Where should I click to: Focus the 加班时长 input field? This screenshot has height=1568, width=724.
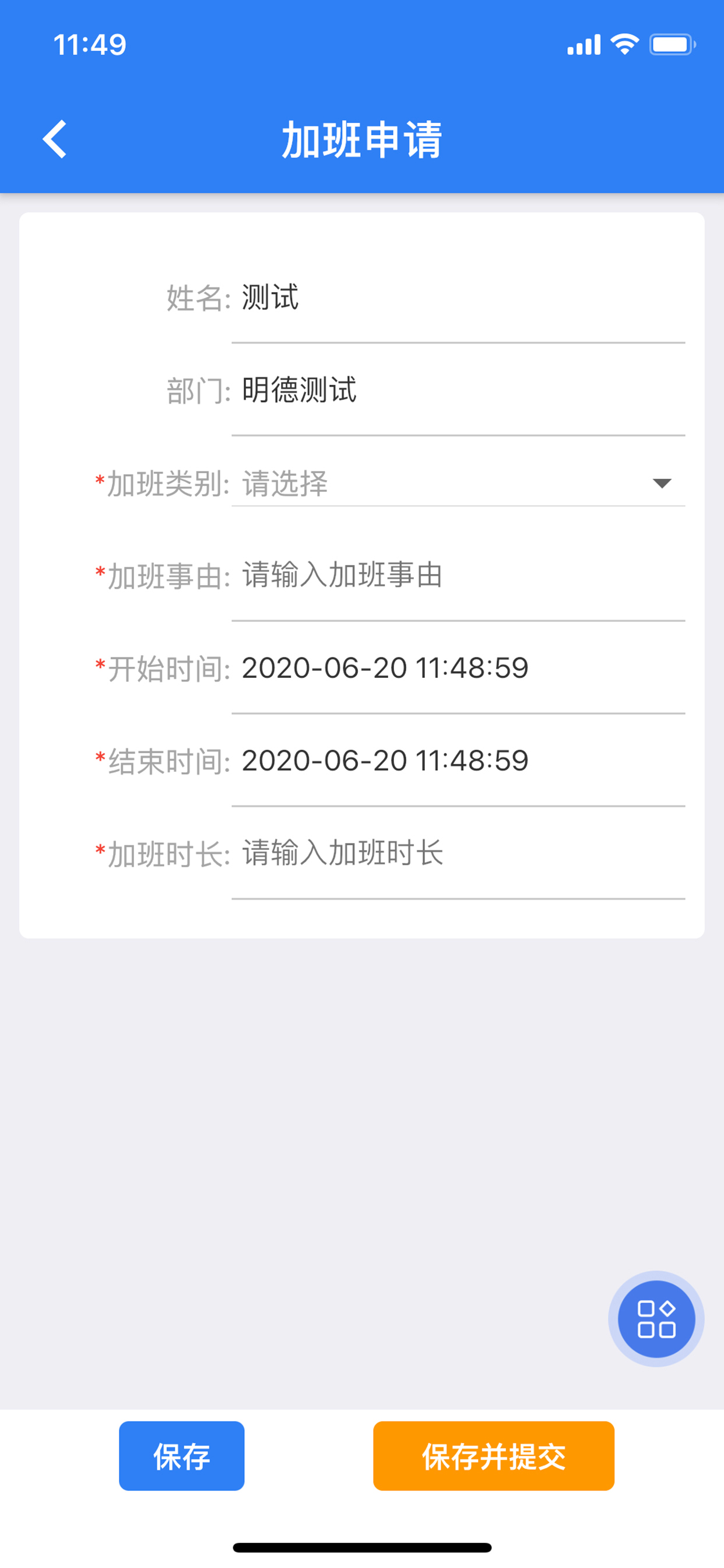[458, 853]
